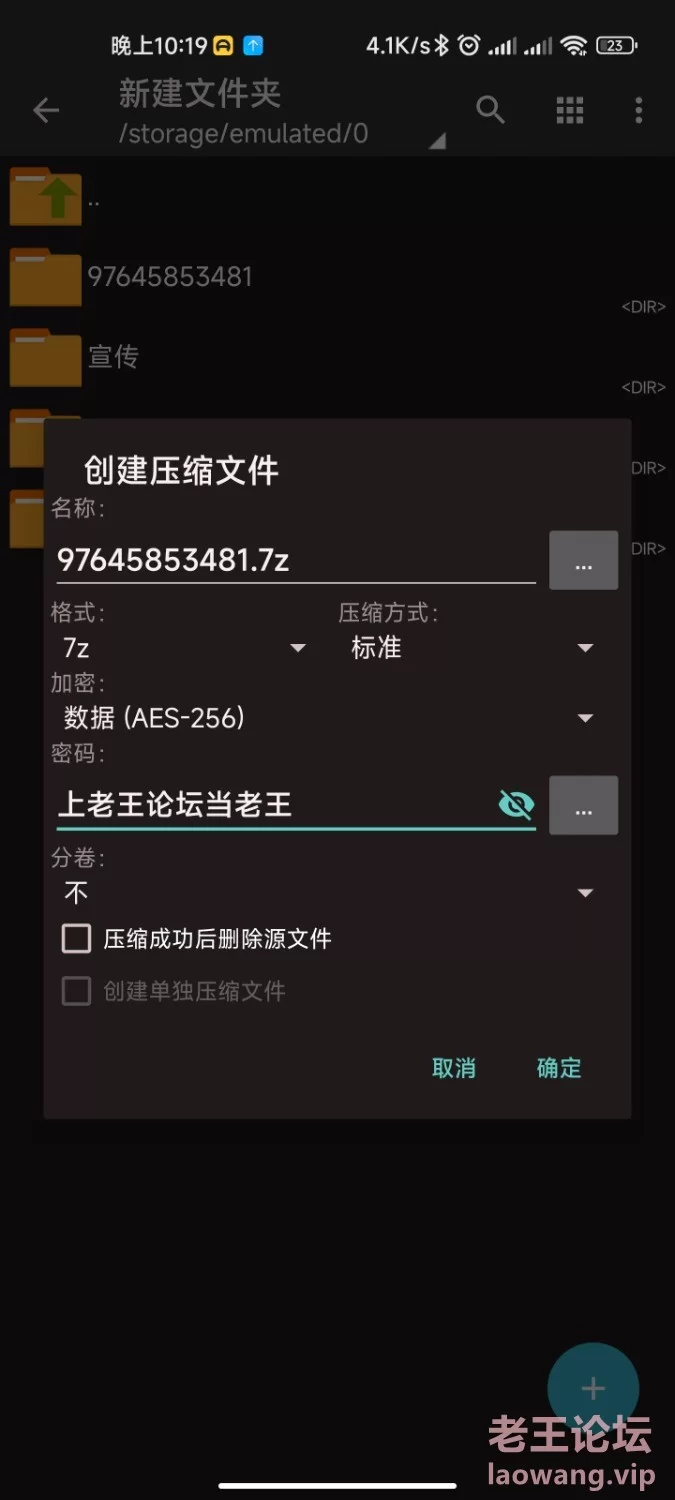Toggle password visibility with the eye icon
Viewport: 675px width, 1500px height.
tap(516, 805)
